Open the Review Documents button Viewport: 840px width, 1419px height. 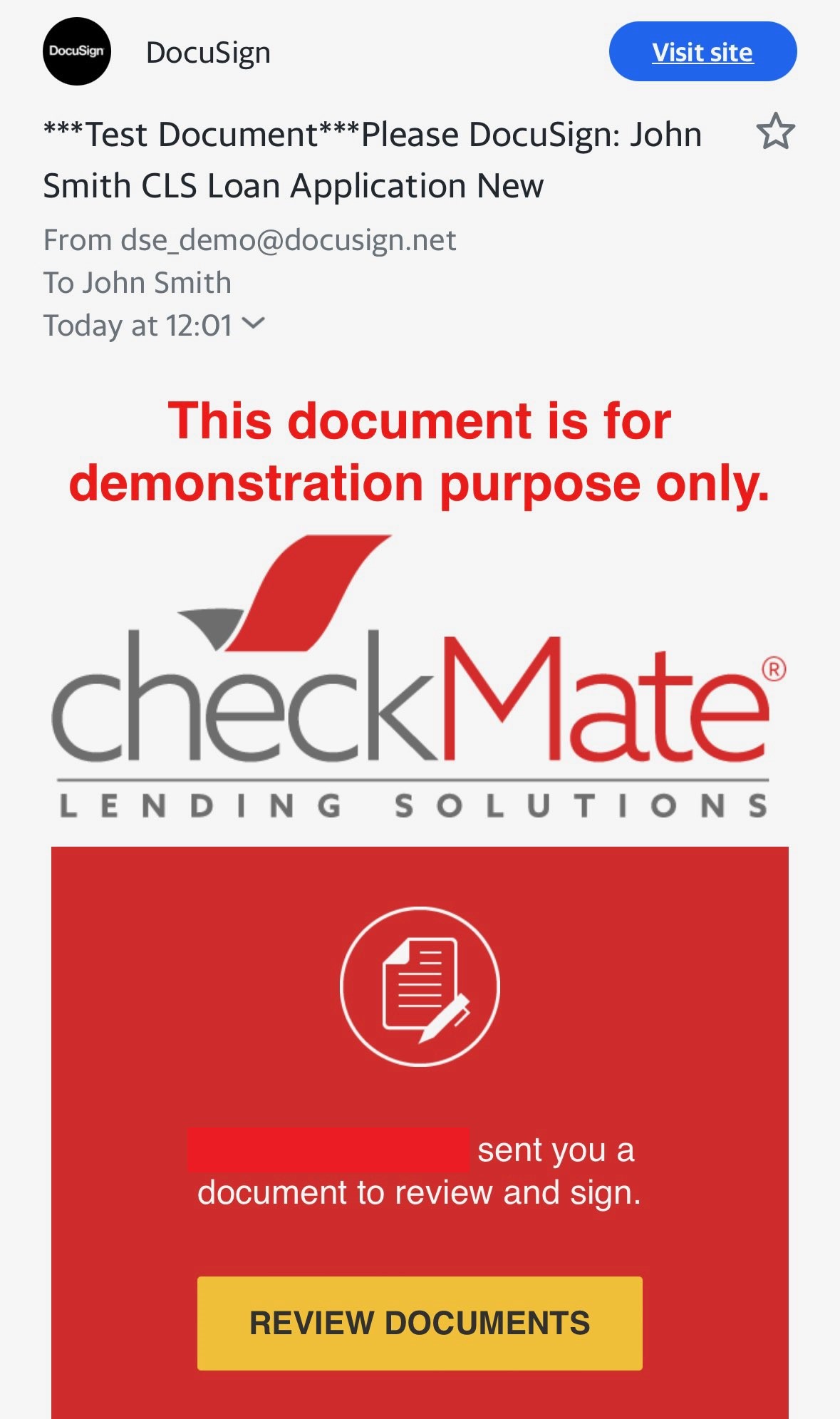coord(420,1323)
